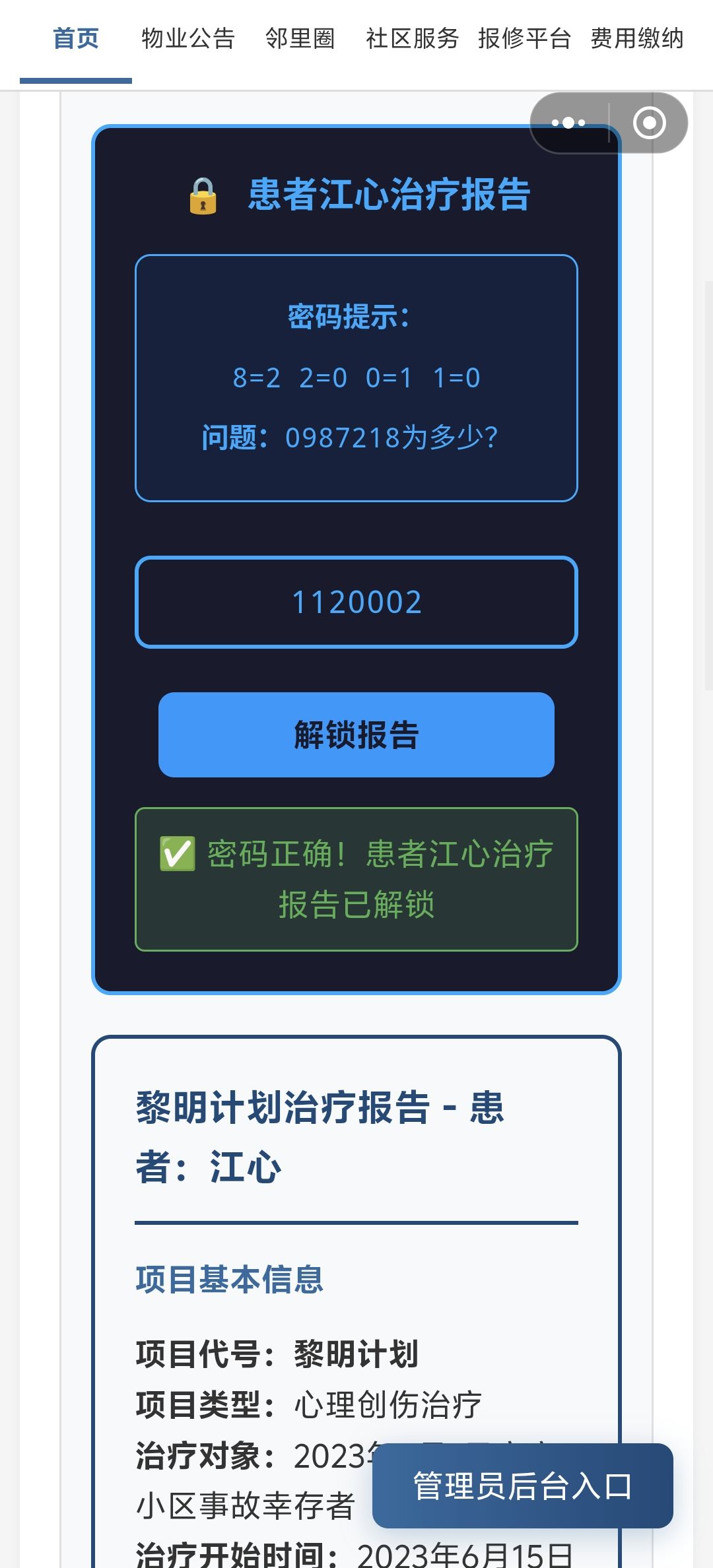Click the 密码正确 success banner
Viewport: 713px width, 1568px height.
(x=356, y=878)
